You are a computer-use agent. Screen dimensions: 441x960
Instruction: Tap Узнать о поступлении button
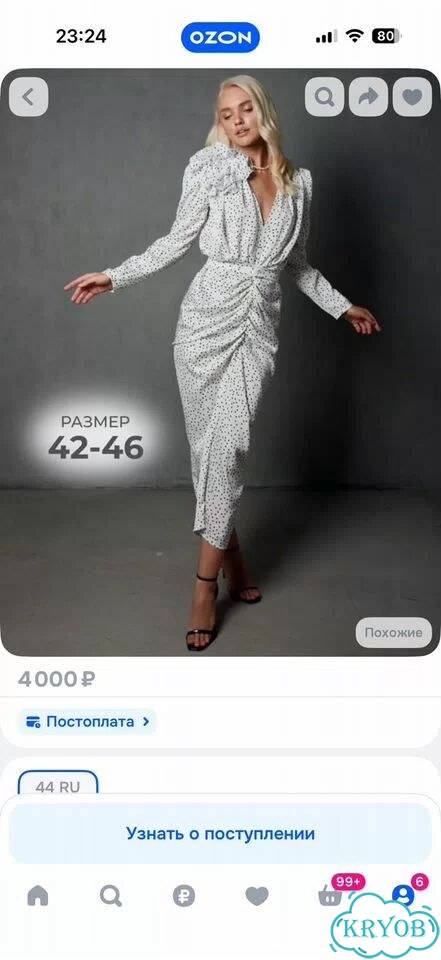coord(220,833)
